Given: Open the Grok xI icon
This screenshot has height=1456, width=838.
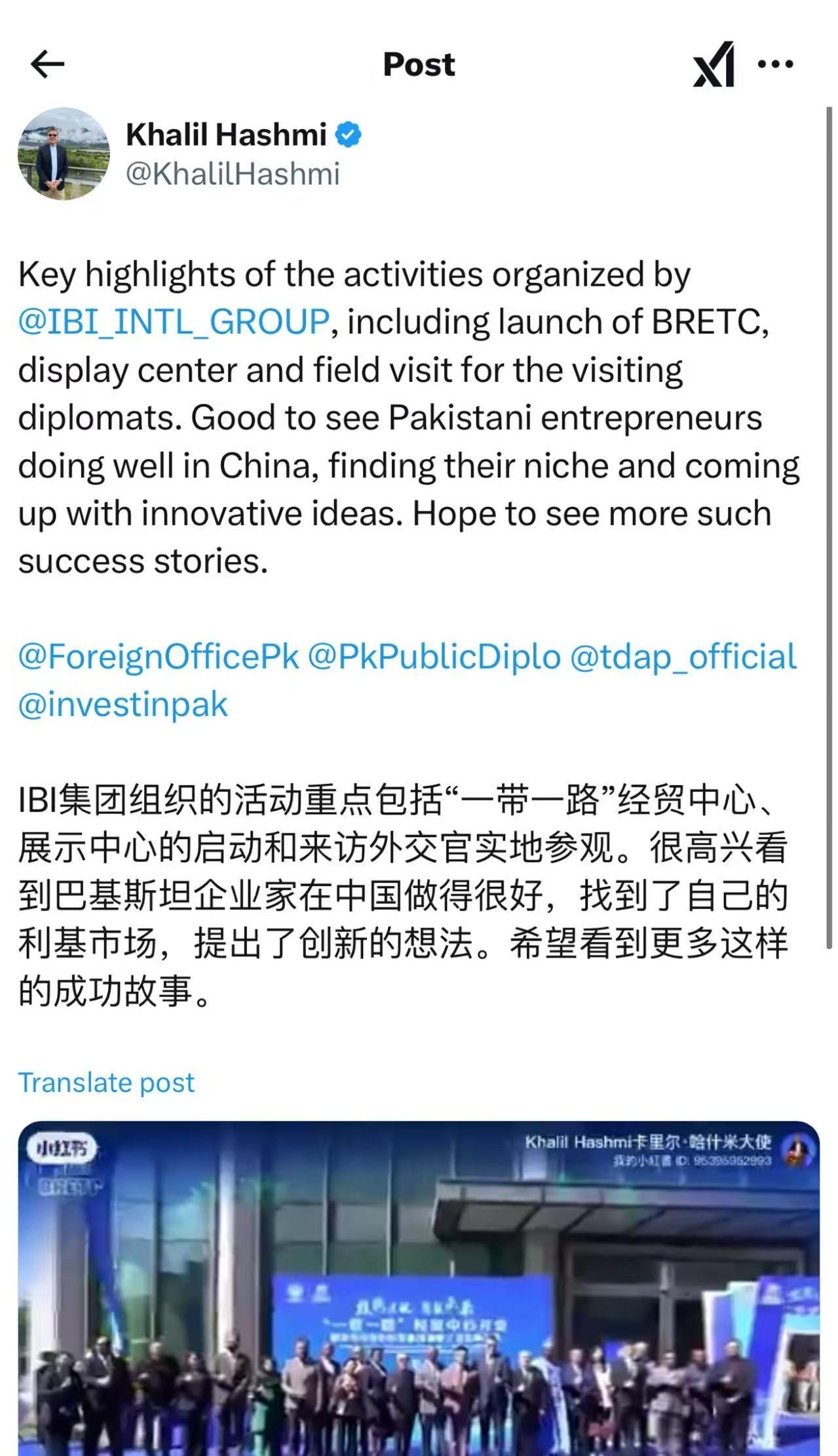Looking at the screenshot, I should [714, 64].
